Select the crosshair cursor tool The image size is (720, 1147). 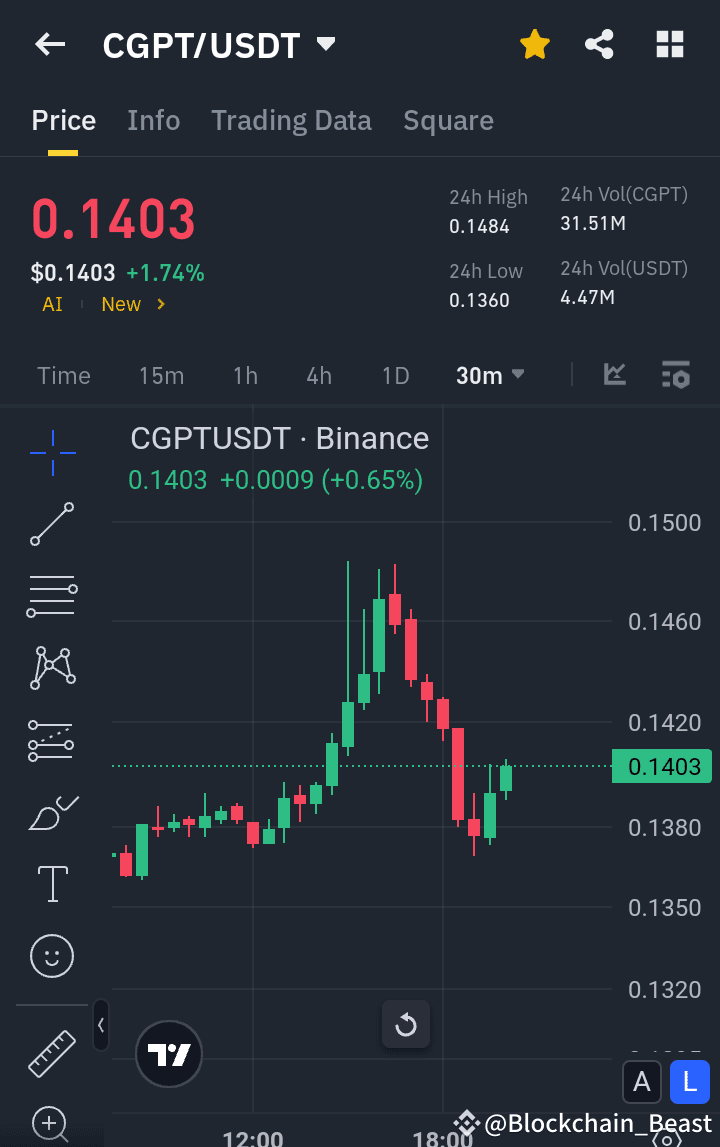coord(51,452)
